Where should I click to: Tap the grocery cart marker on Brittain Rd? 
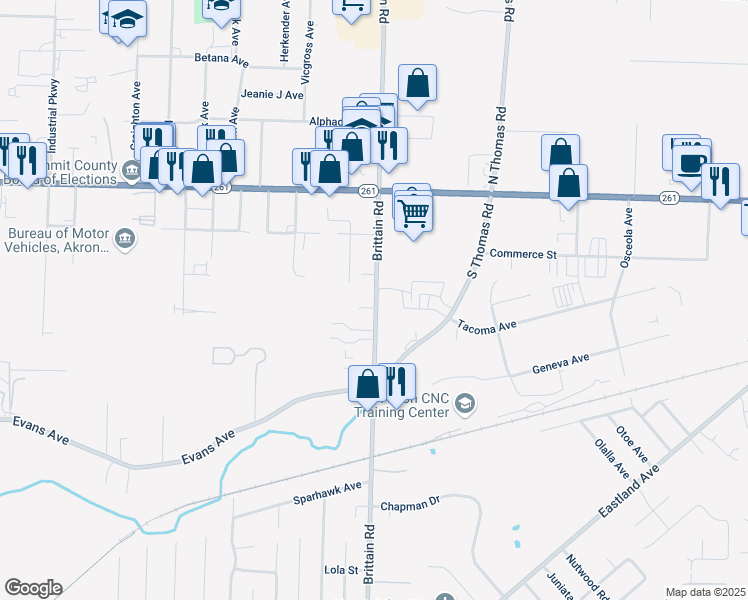point(414,213)
